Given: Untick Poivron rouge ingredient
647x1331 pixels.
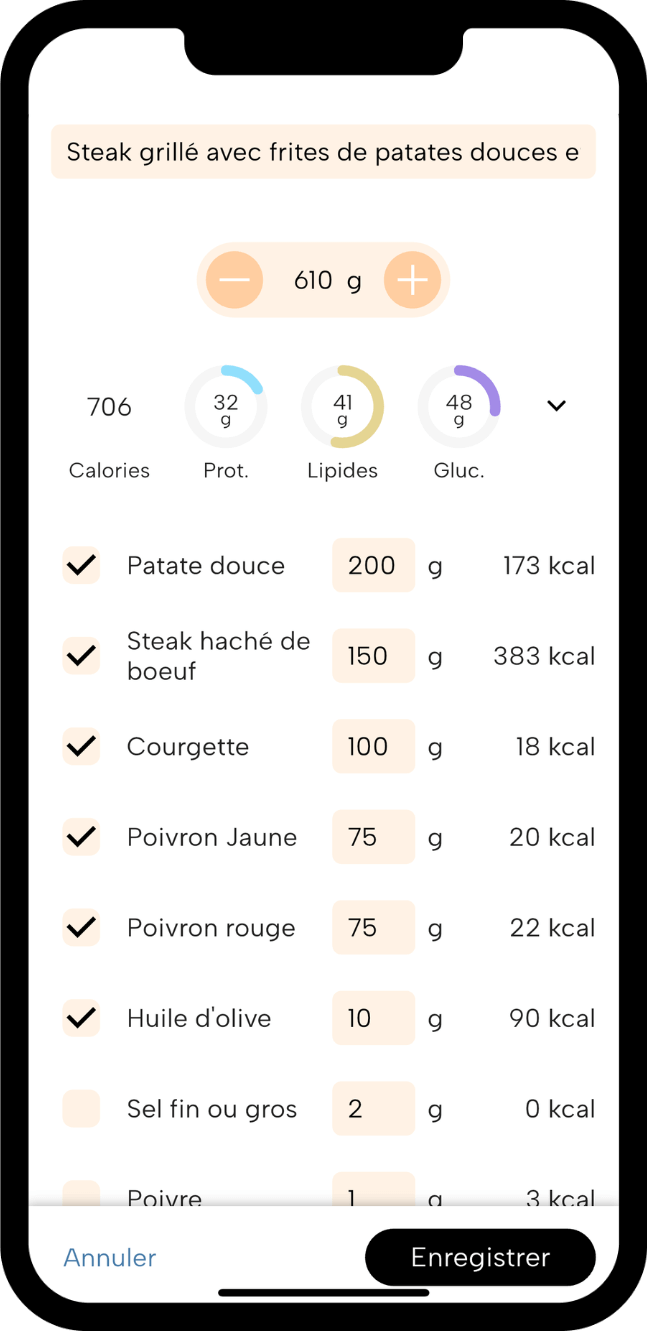Looking at the screenshot, I should 81,927.
